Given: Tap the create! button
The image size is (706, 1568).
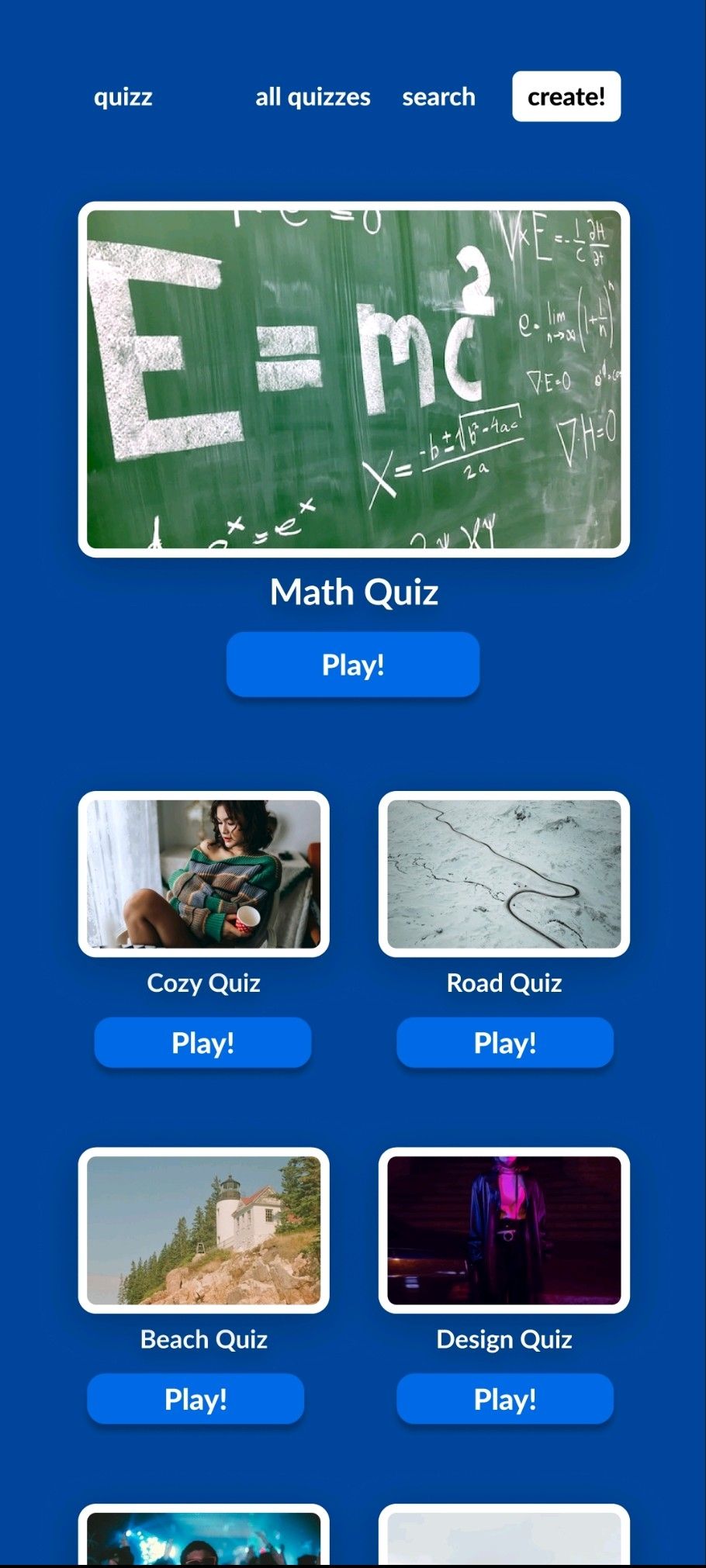Looking at the screenshot, I should [x=566, y=97].
